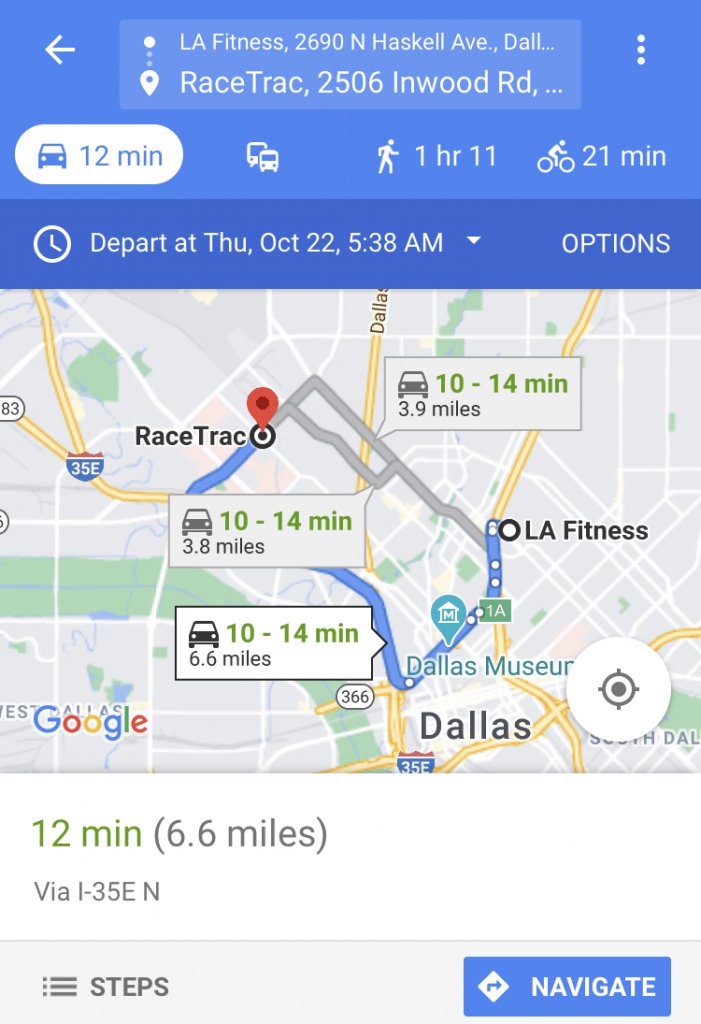Switch to cycling 21 min route
Image resolution: width=701 pixels, height=1024 pixels.
[602, 157]
